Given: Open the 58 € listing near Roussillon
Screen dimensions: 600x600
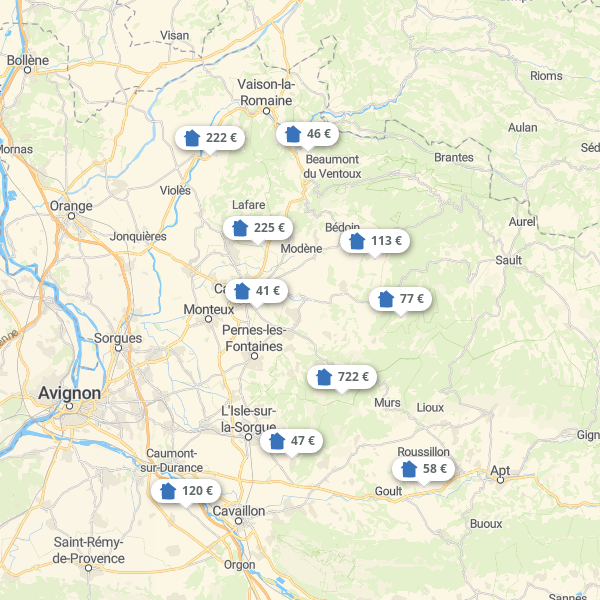Looking at the screenshot, I should pyautogui.click(x=424, y=468).
